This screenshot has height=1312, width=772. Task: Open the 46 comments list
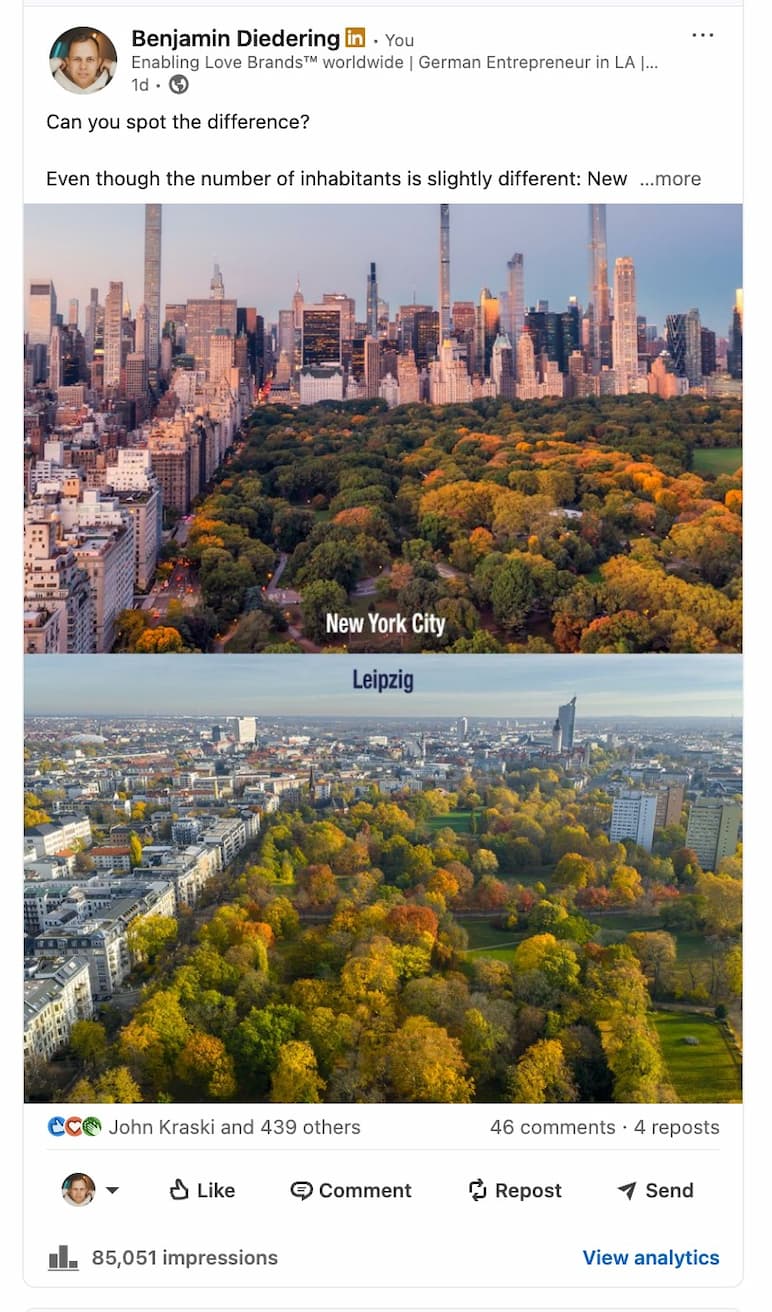click(x=552, y=1127)
